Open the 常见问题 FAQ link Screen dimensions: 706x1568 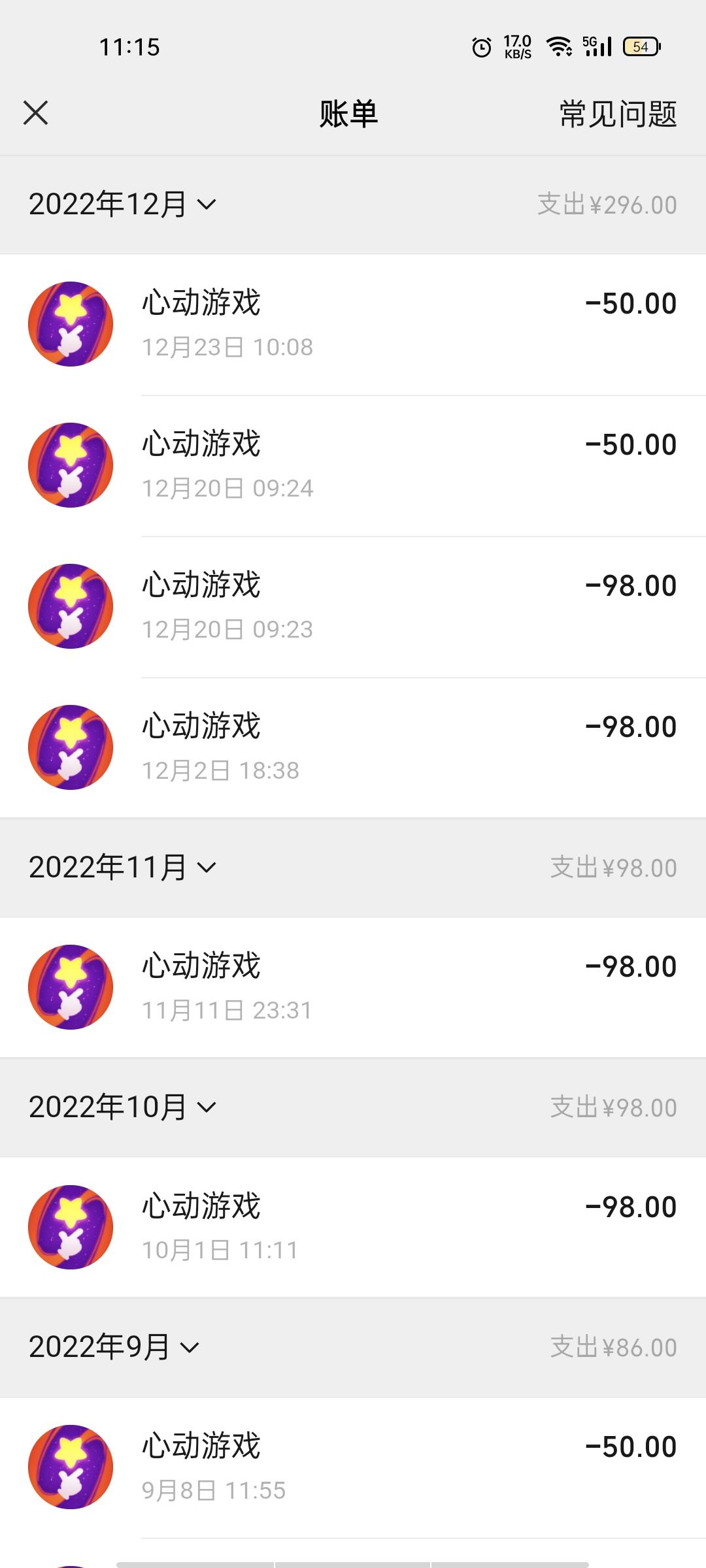[x=618, y=114]
